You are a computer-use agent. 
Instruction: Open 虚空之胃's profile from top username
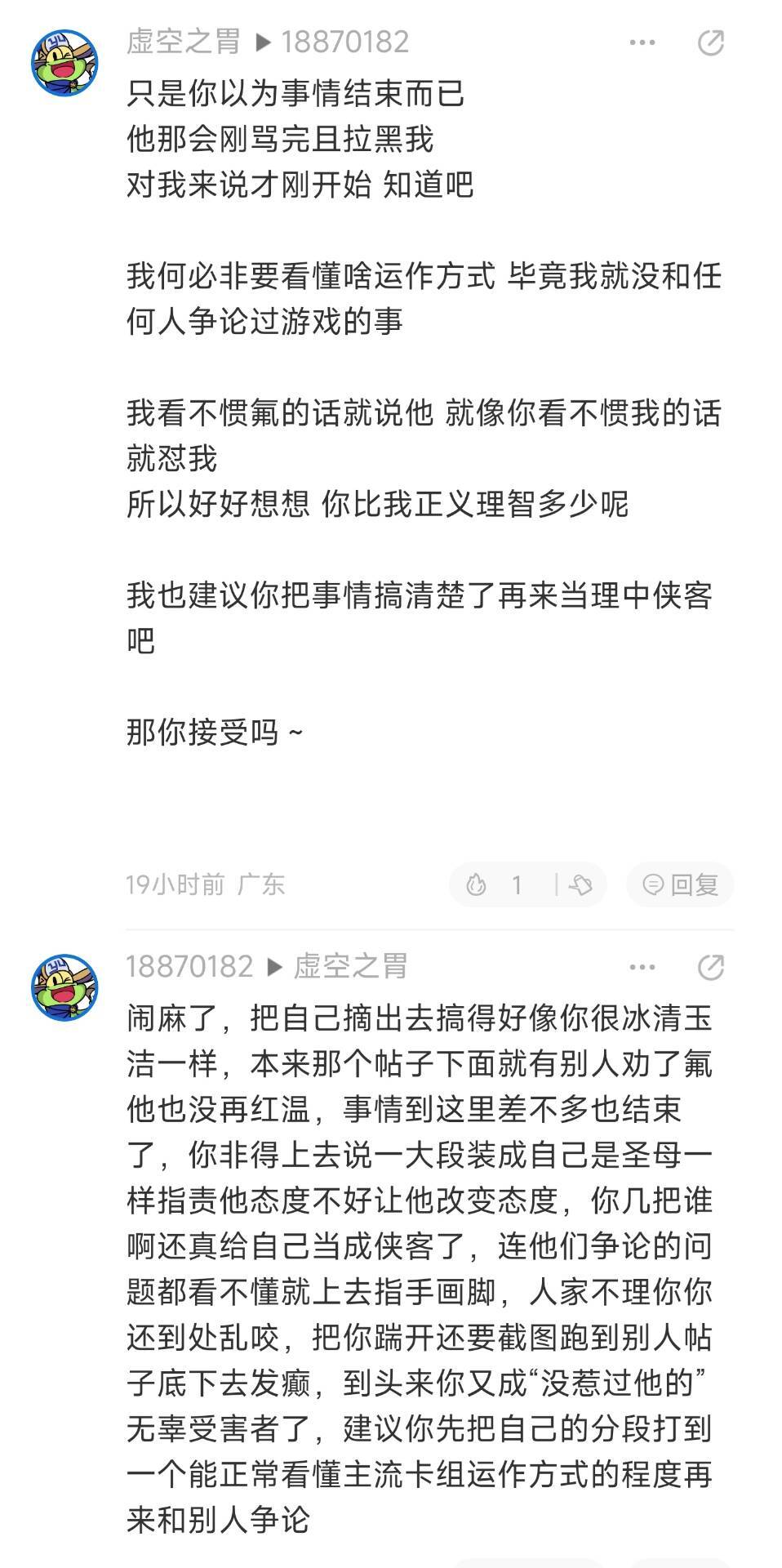[x=184, y=42]
